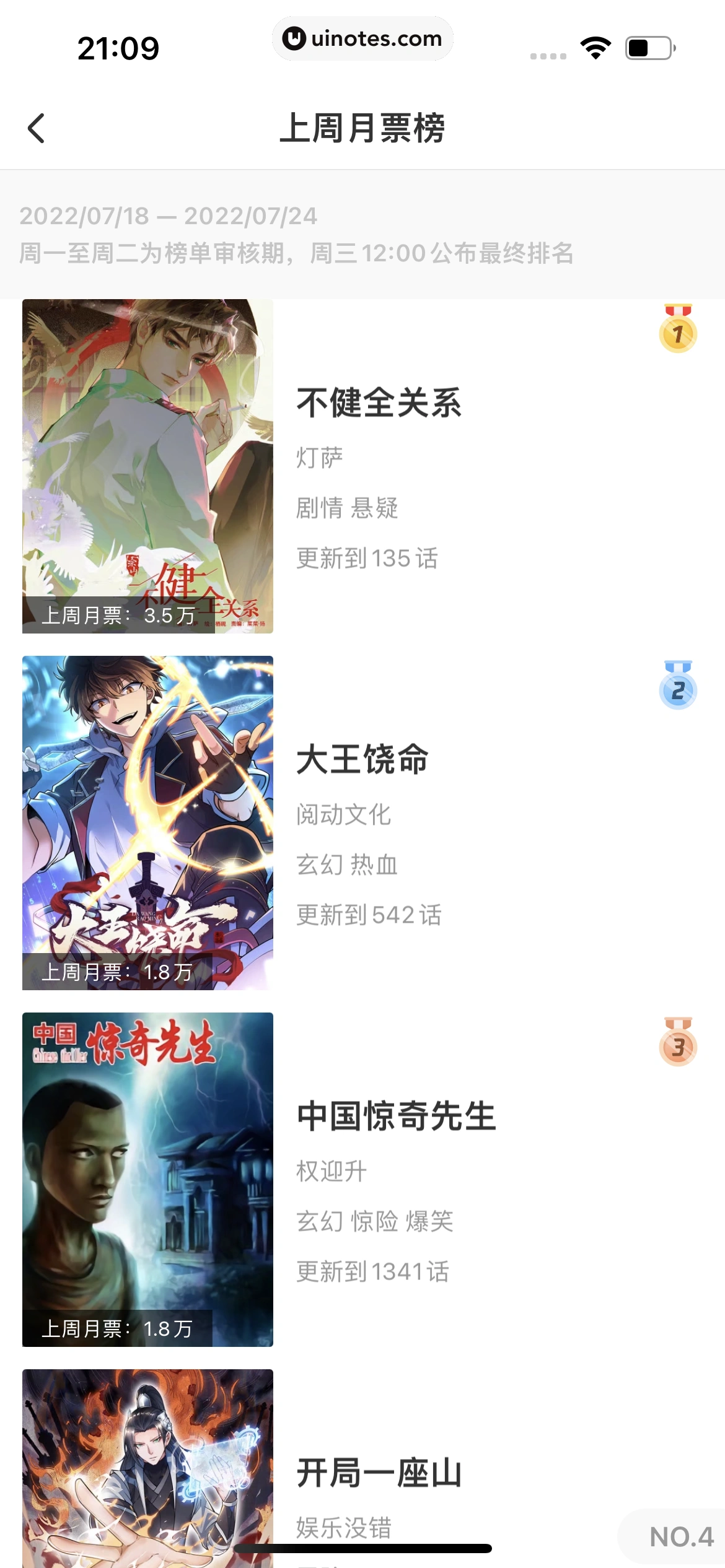Click the gold rank 1 medal icon
The height and width of the screenshot is (1568, 725).
(x=680, y=335)
